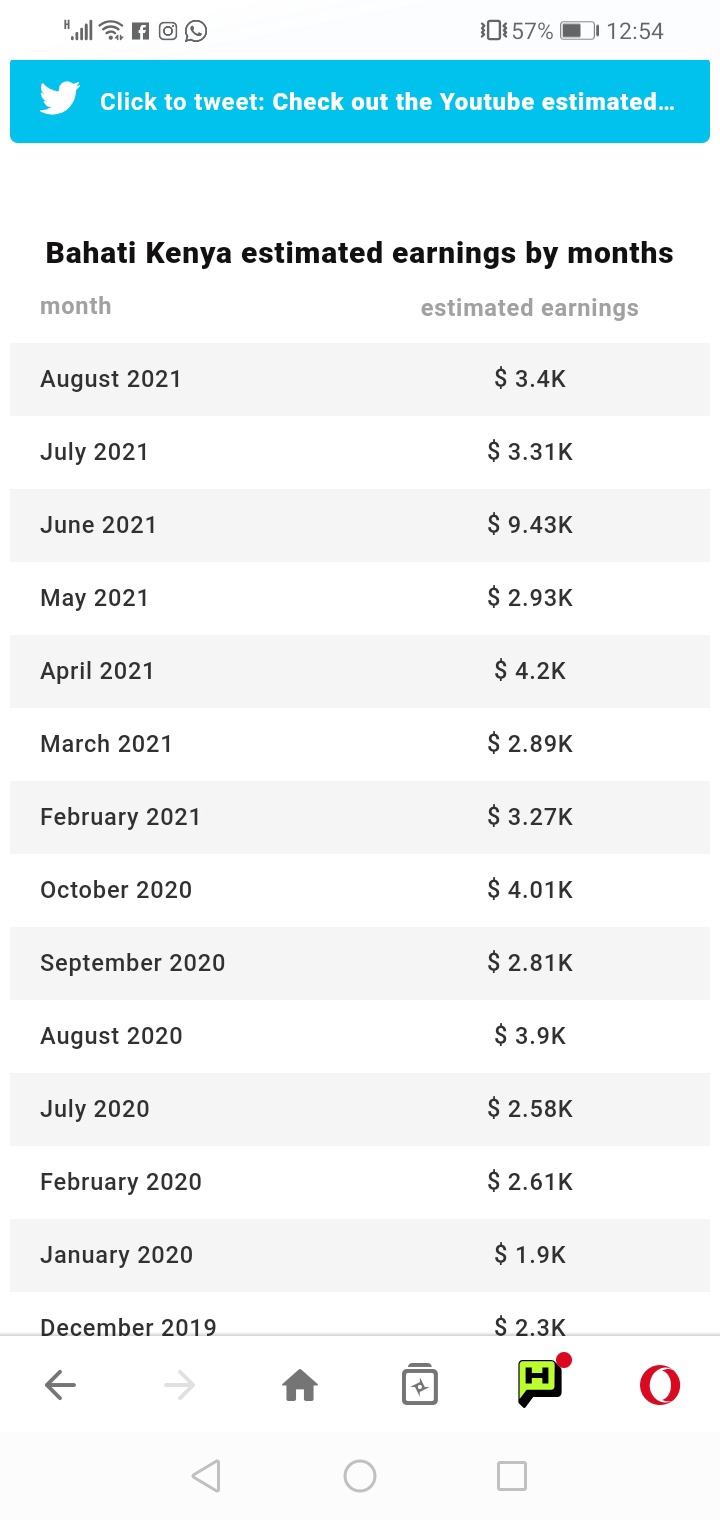This screenshot has width=720, height=1520.
Task: Go to the browser home page
Action: tap(300, 1385)
